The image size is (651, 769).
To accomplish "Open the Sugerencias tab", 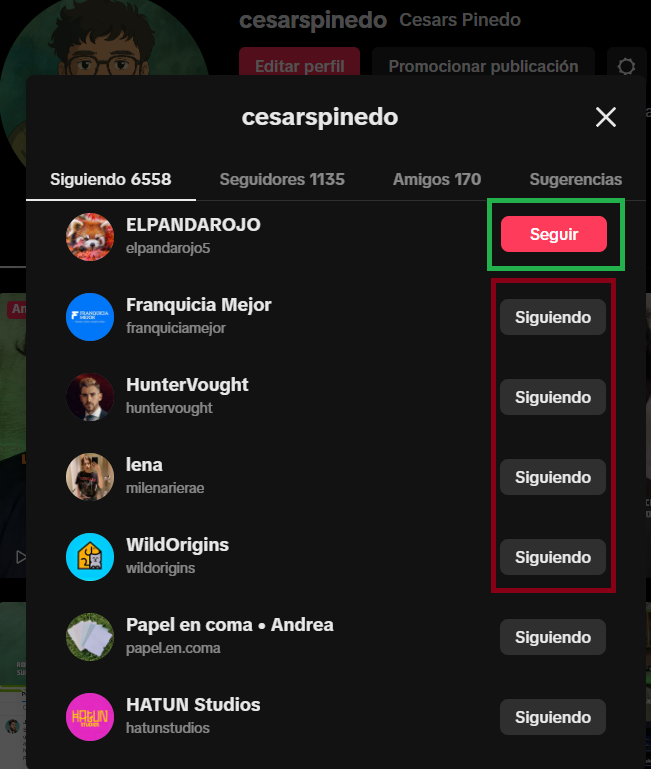I will click(576, 180).
